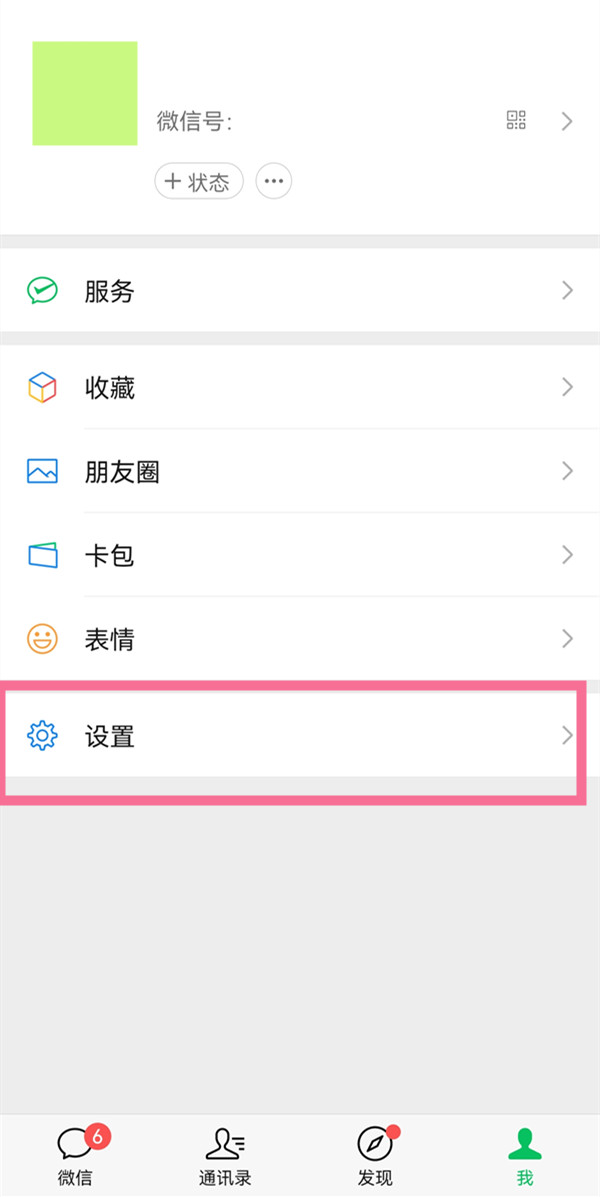This screenshot has height=1197, width=600.
Task: Switch to the 微信 chats tab
Action: (76, 1157)
